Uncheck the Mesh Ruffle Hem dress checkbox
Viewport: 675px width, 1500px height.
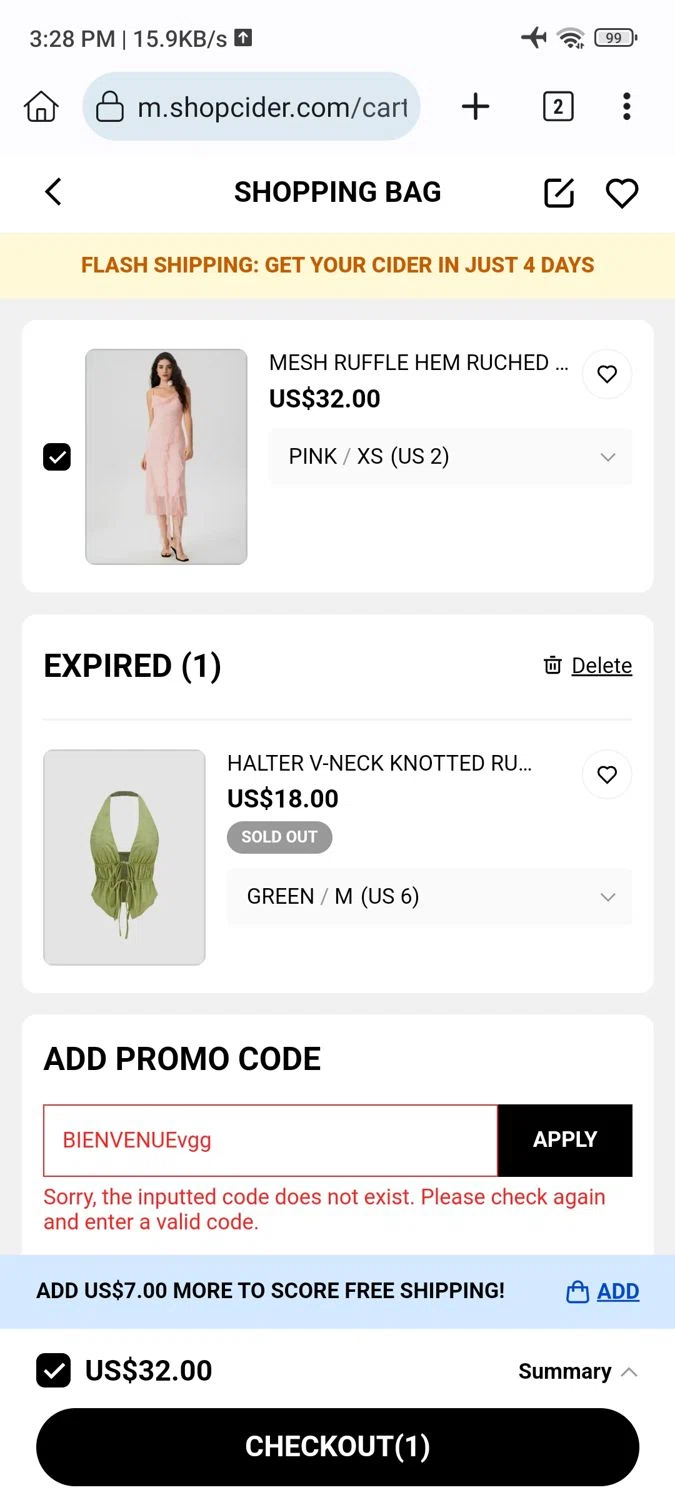pos(57,457)
